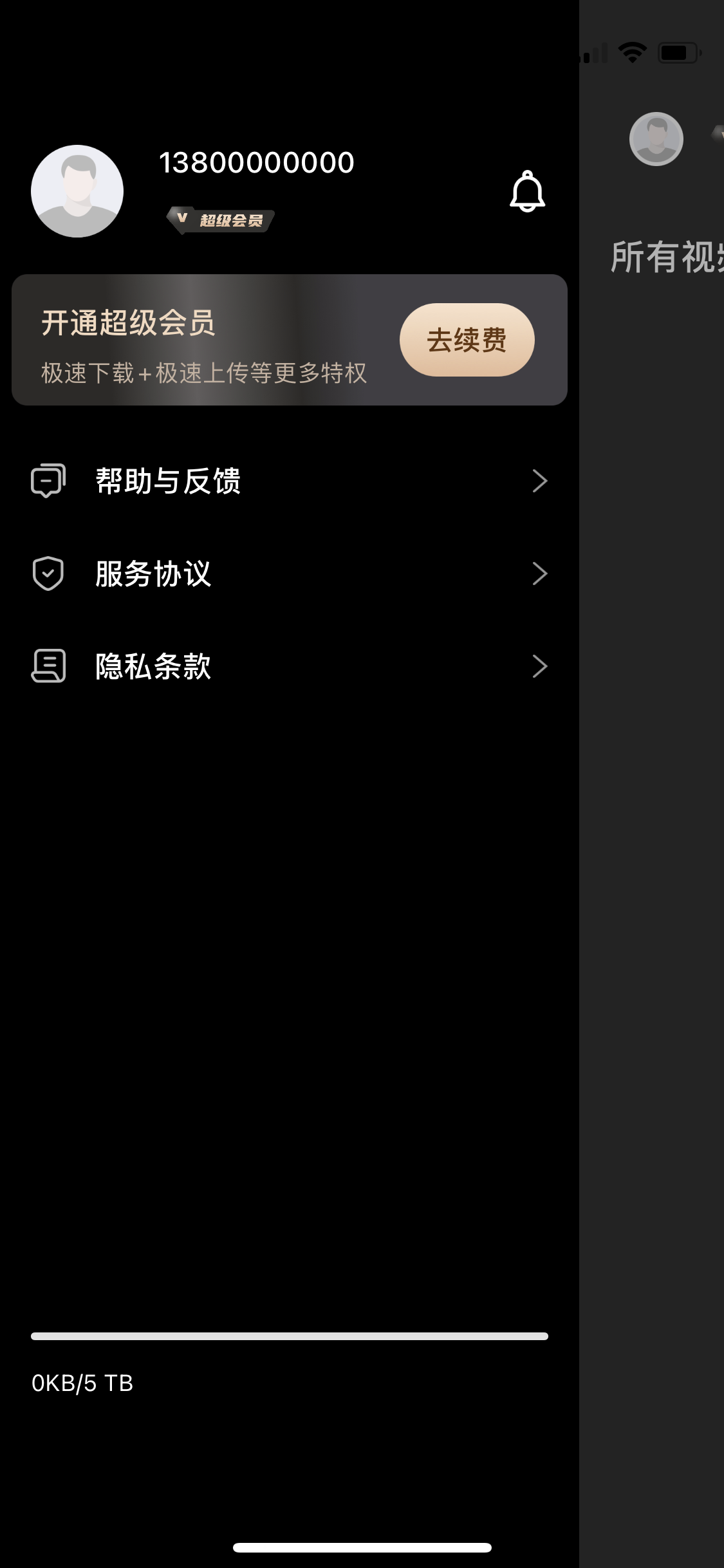Image resolution: width=724 pixels, height=1568 pixels.
Task: Open 帮助与反馈 help and feedback
Action: [x=290, y=481]
